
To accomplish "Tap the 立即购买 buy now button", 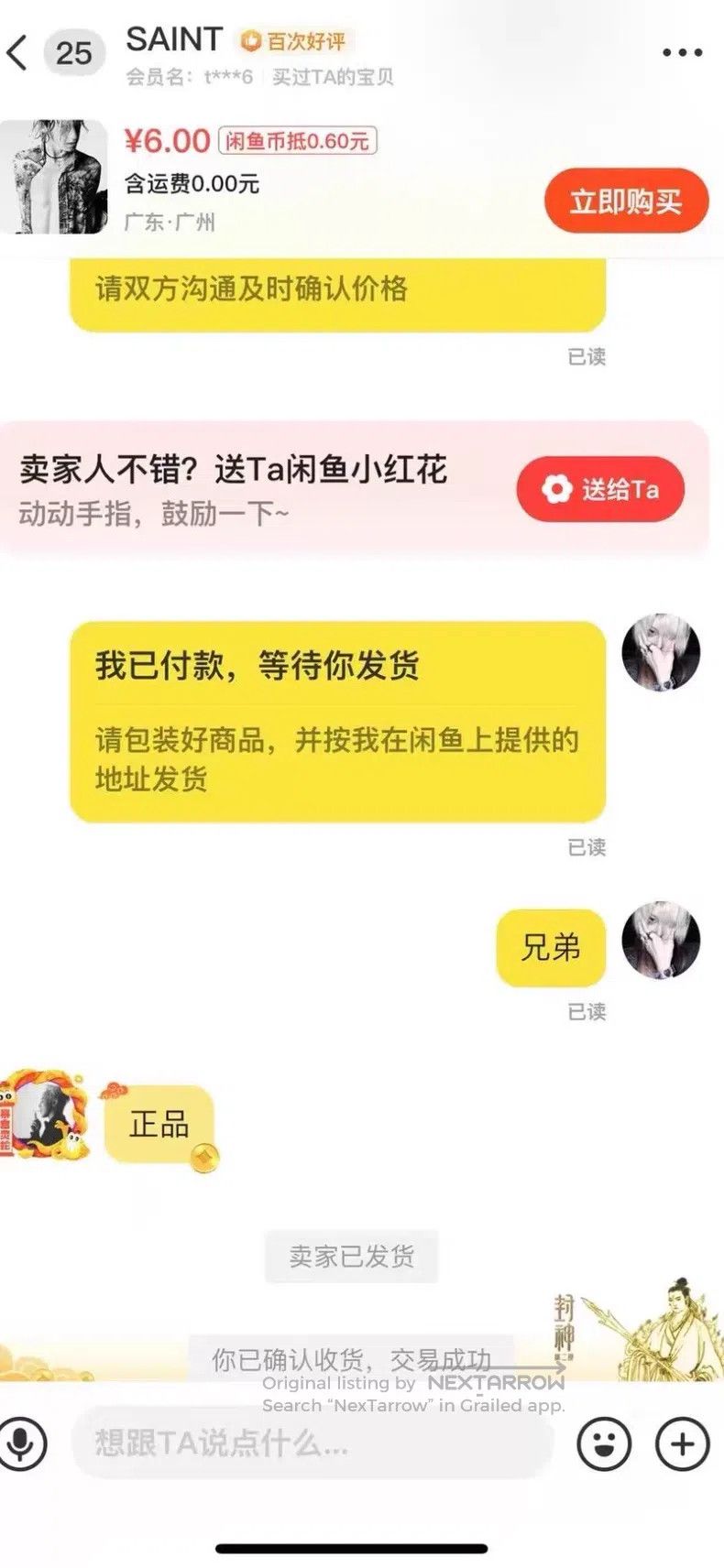I will click(626, 201).
